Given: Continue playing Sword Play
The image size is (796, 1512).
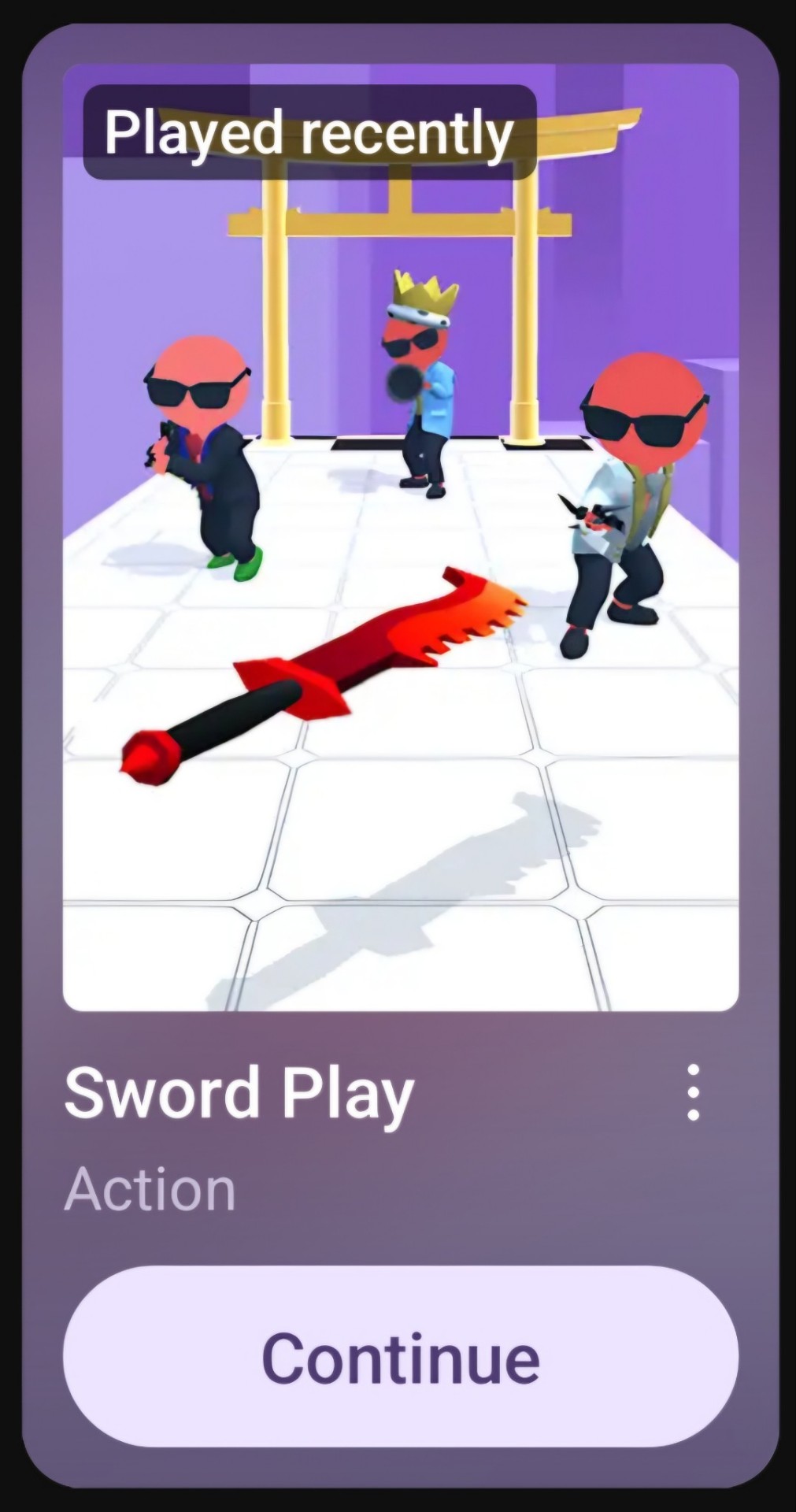Looking at the screenshot, I should coord(400,1357).
